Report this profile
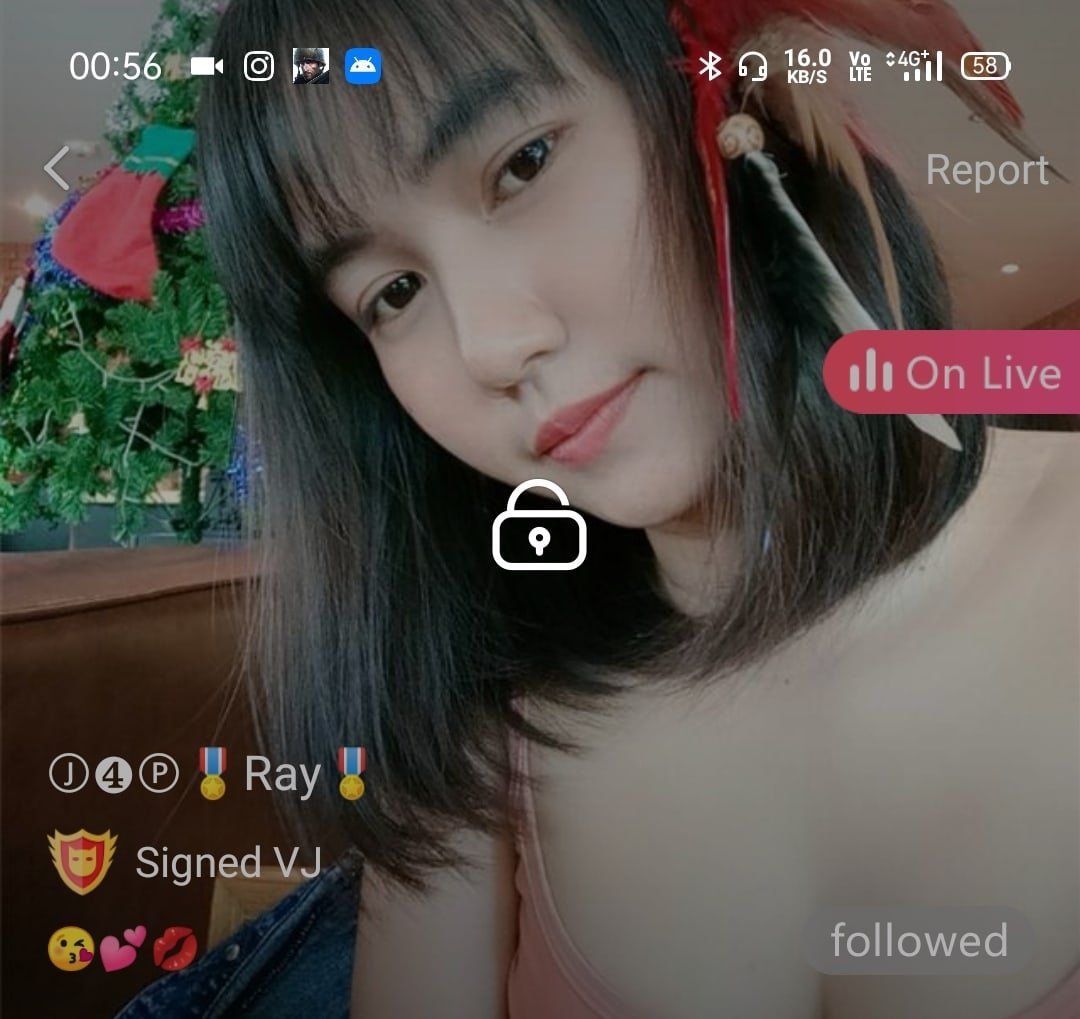The height and width of the screenshot is (1019, 1080). [986, 170]
